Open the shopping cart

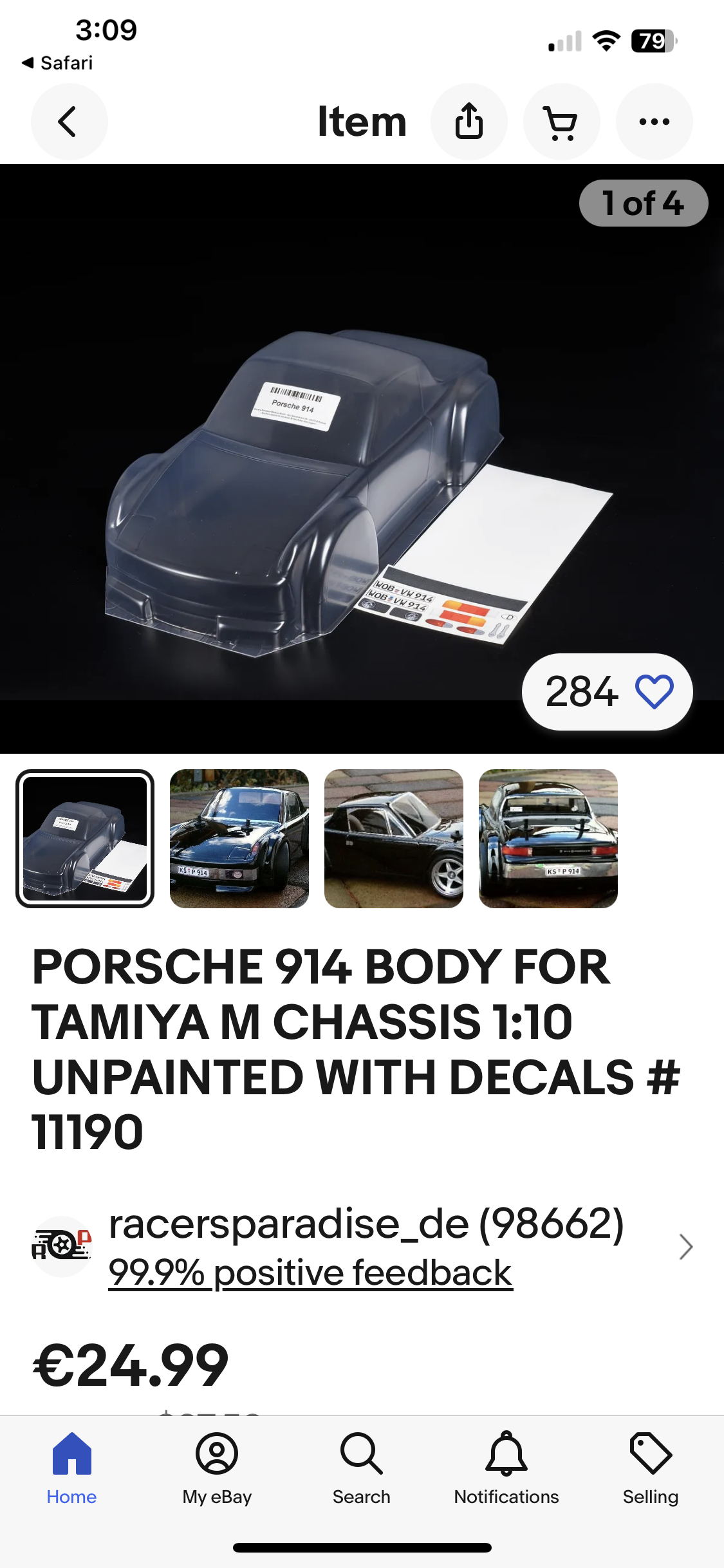coord(561,122)
